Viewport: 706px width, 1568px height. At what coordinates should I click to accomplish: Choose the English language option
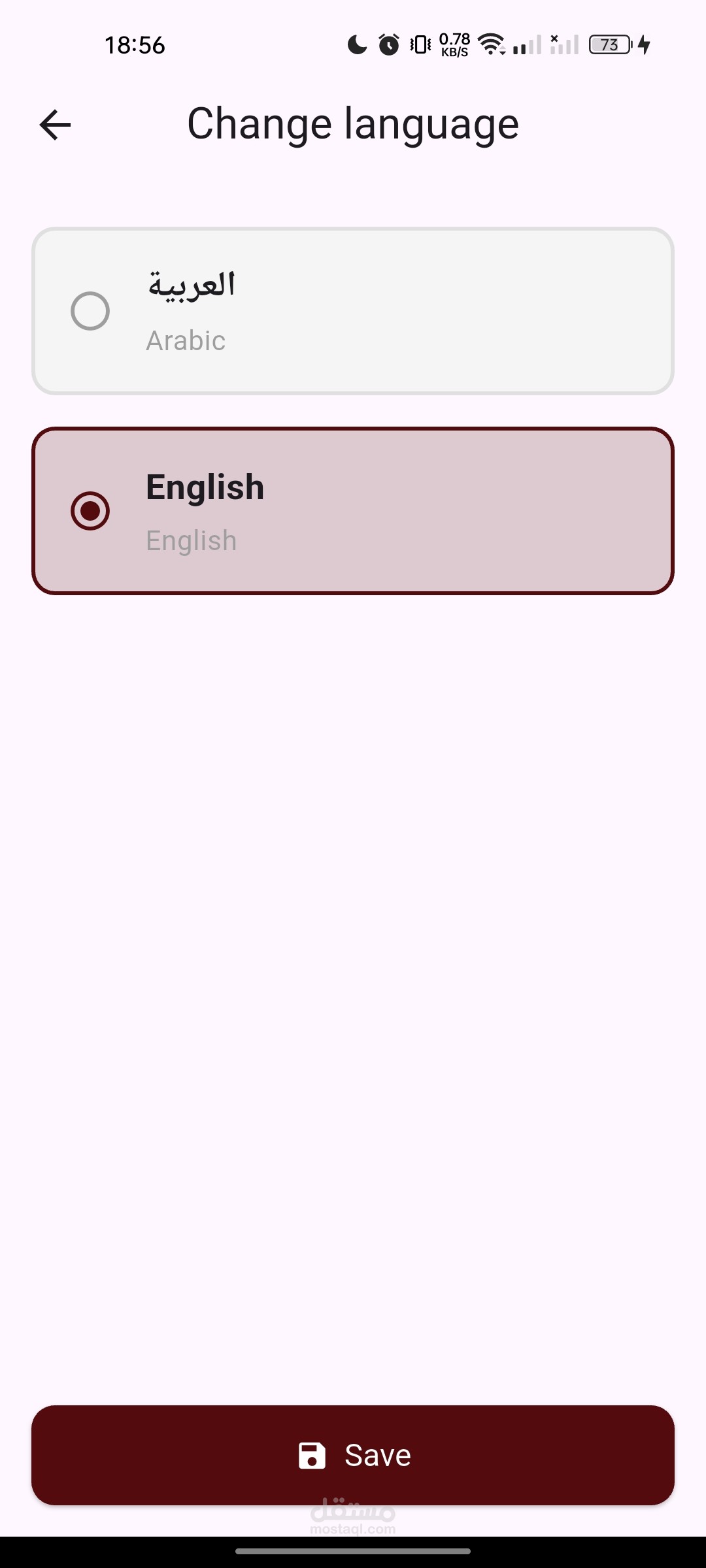pyautogui.click(x=353, y=511)
